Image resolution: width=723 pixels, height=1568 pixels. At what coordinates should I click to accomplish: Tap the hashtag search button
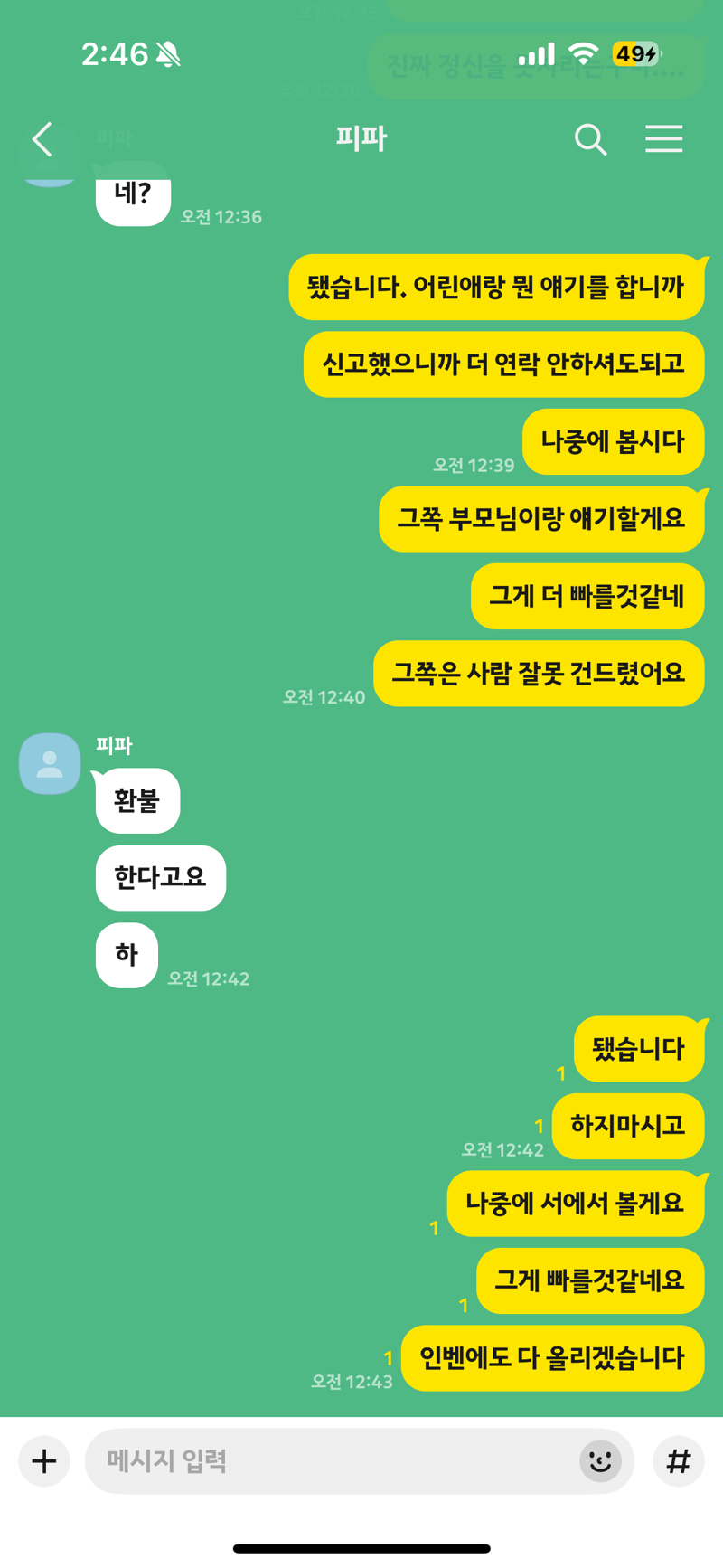click(x=679, y=1460)
